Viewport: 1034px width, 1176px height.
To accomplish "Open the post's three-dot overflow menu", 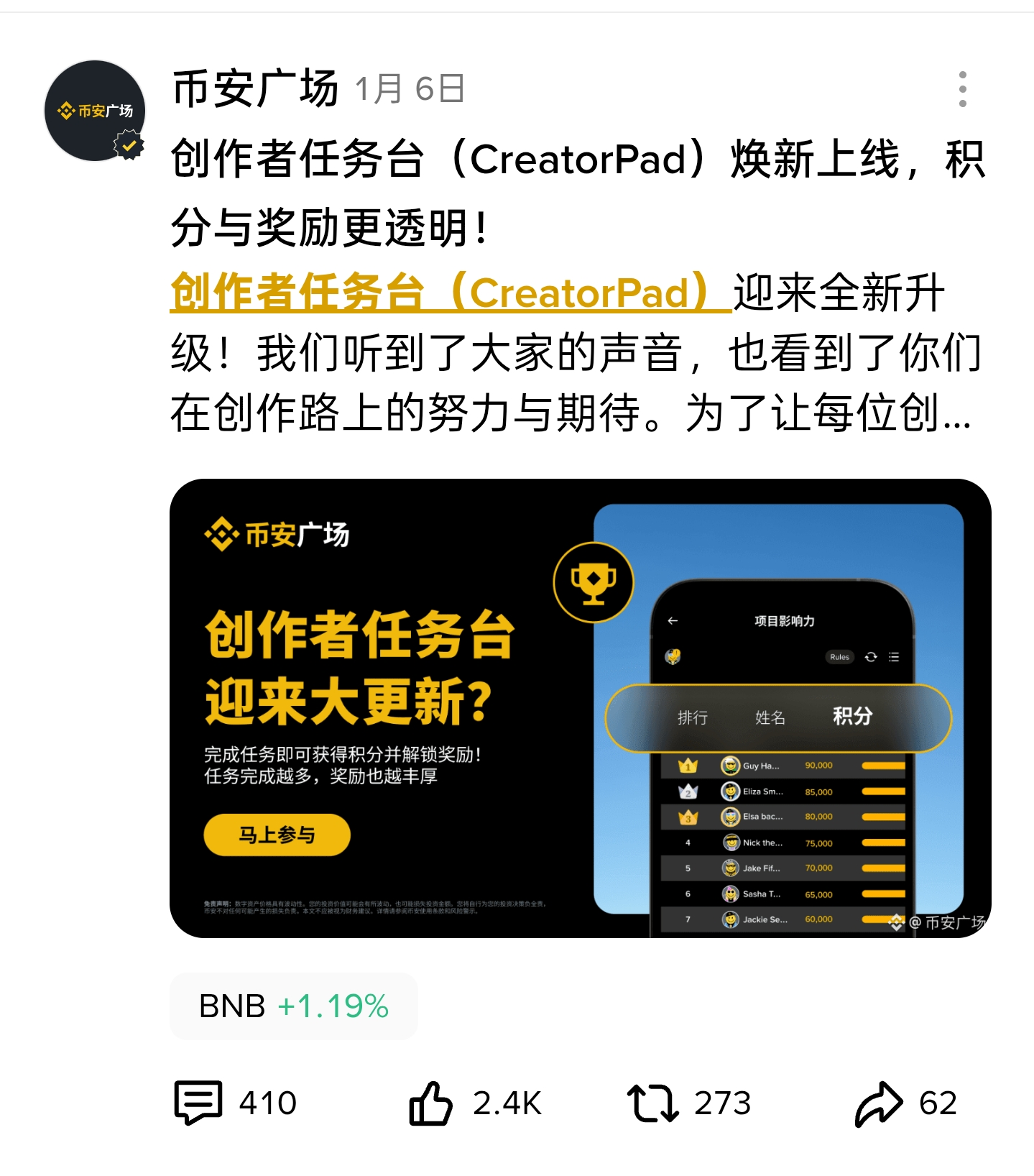I will [x=962, y=89].
